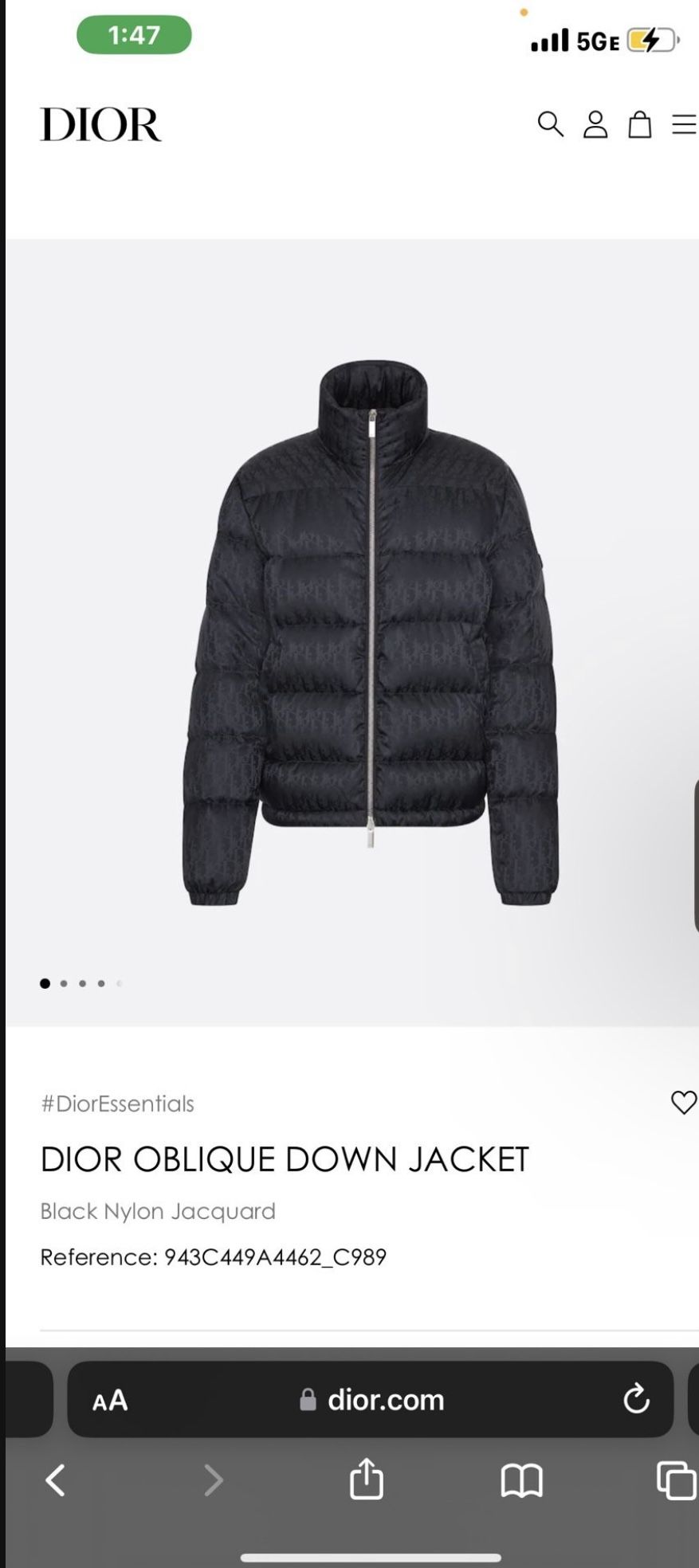Image resolution: width=699 pixels, height=1568 pixels.
Task: Add the down jacket to wishlist heart
Action: point(683,1103)
